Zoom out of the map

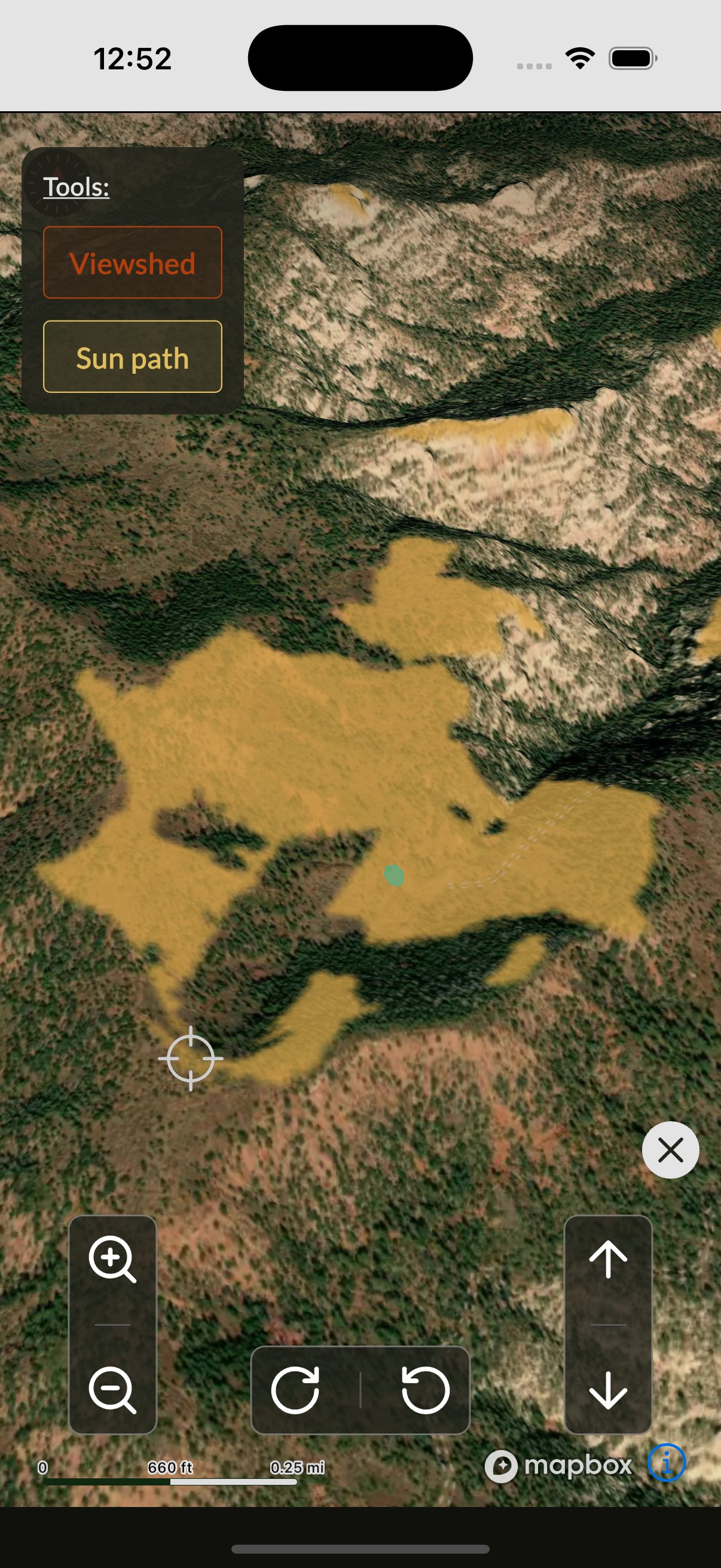pyautogui.click(x=112, y=1390)
